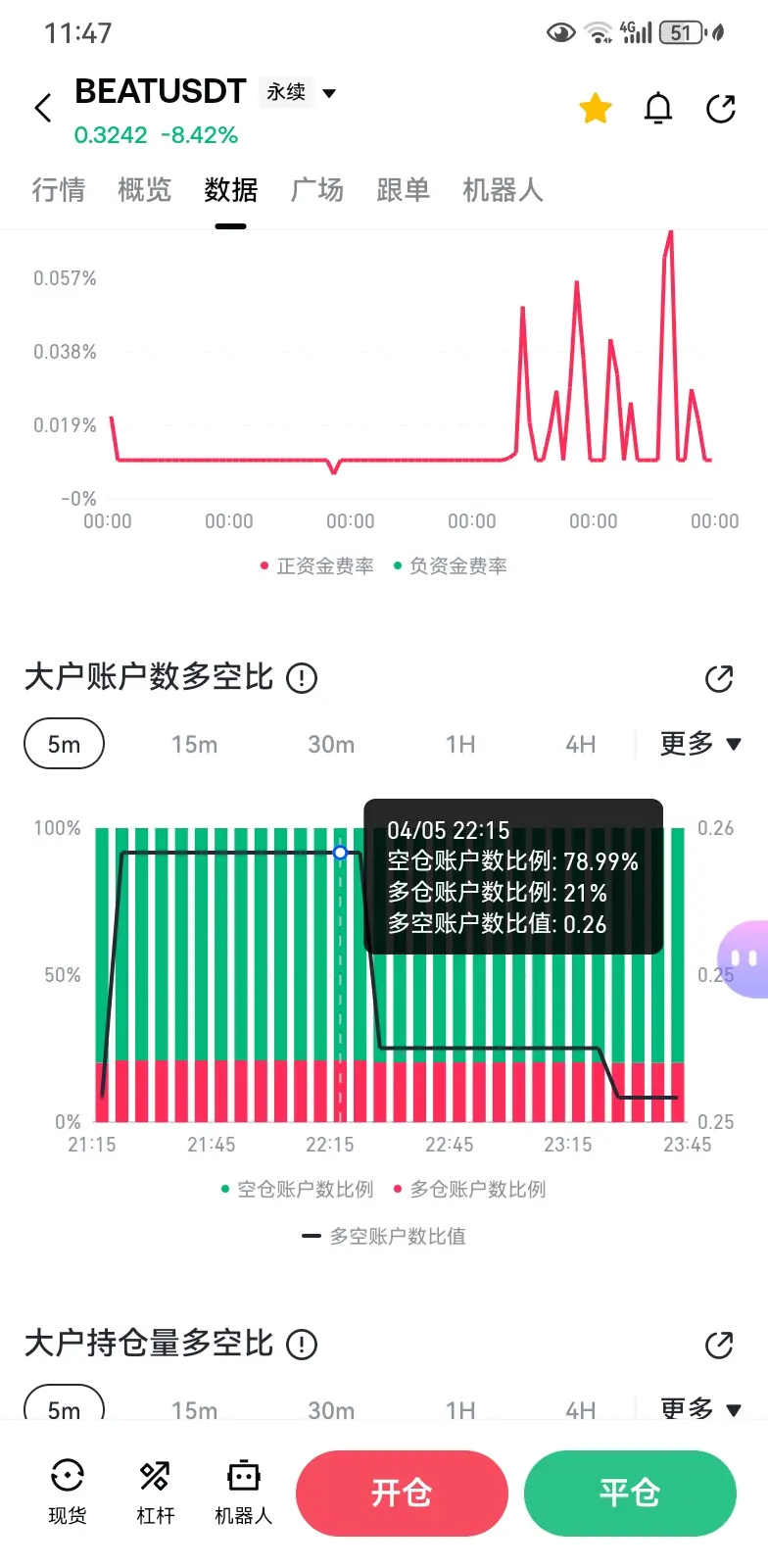The width and height of the screenshot is (768, 1568).
Task: Expand the 更多 timeframe dropdown for account ratio
Action: point(699,744)
